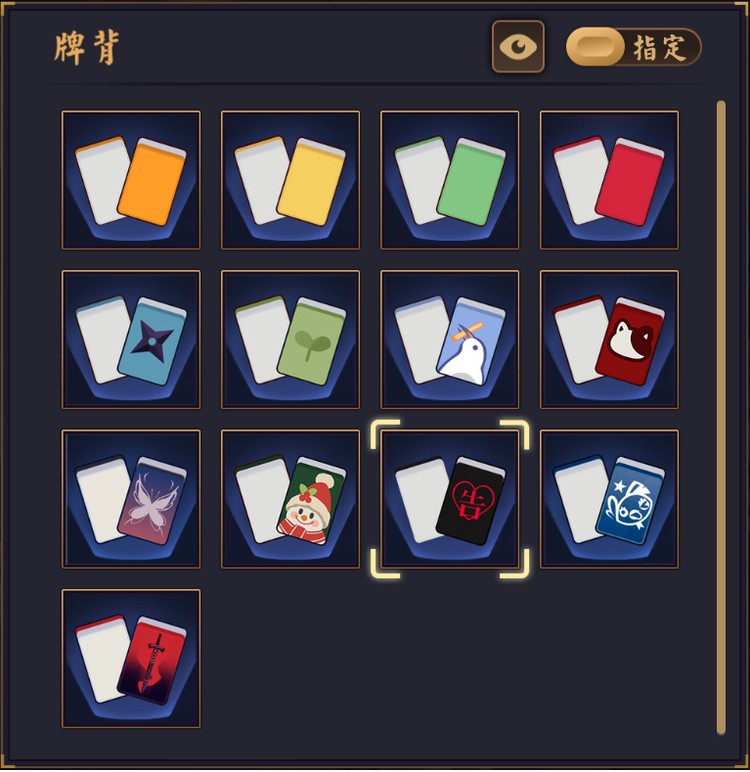Select the yellow tile back

tap(290, 180)
